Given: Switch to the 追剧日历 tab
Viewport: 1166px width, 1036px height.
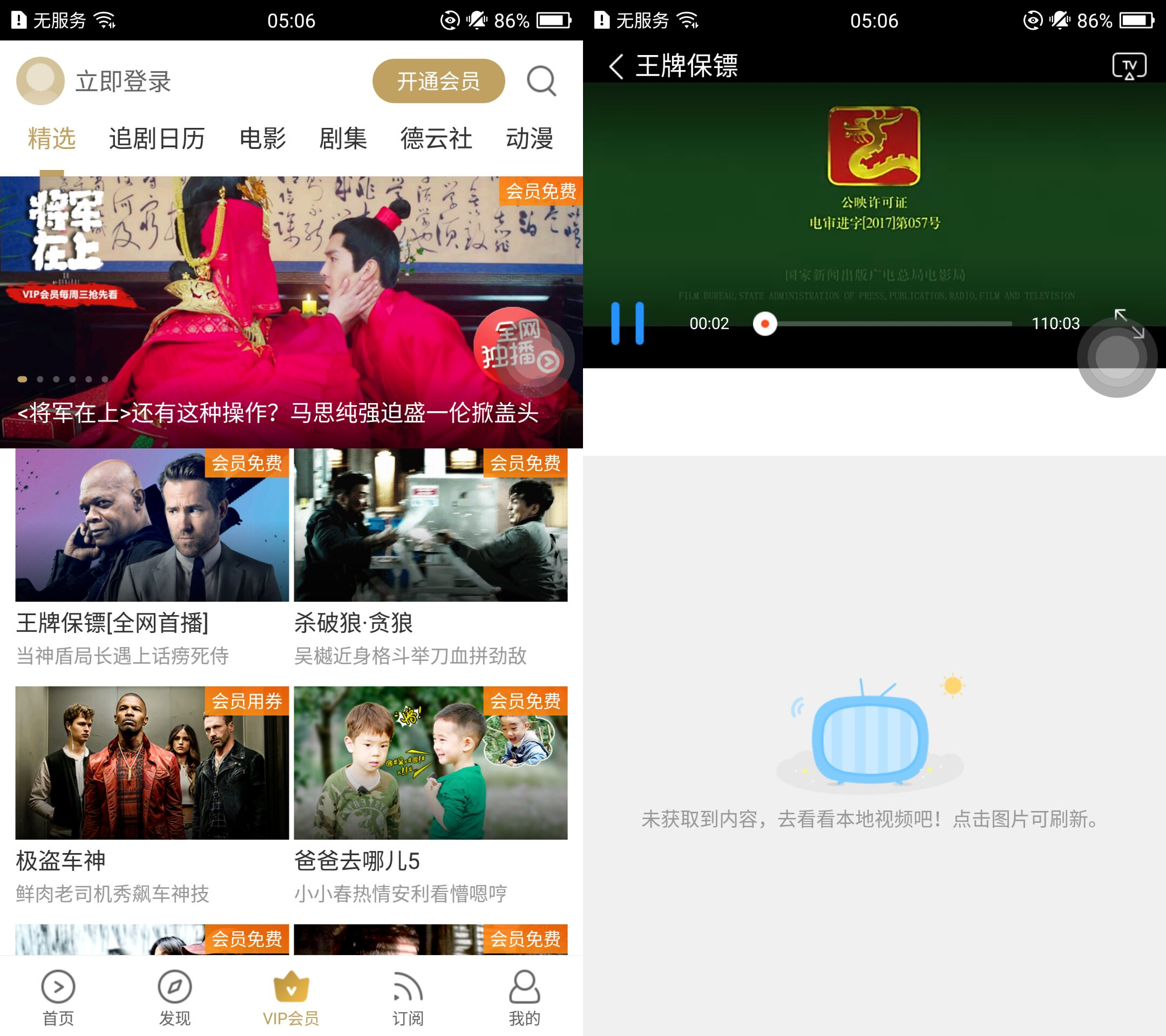Looking at the screenshot, I should click(157, 139).
